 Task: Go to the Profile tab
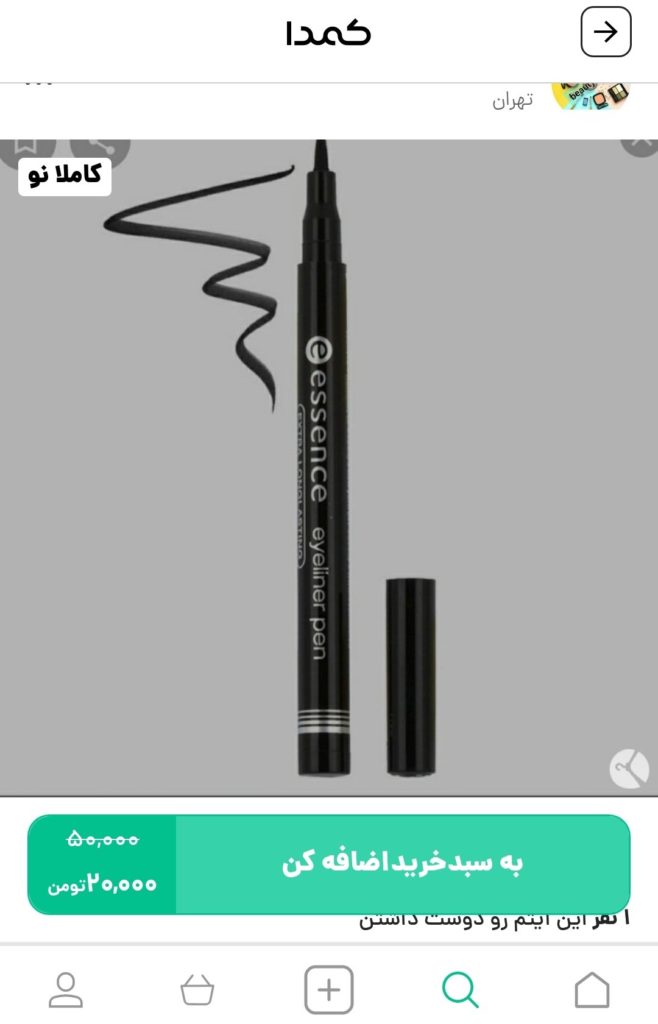point(66,990)
